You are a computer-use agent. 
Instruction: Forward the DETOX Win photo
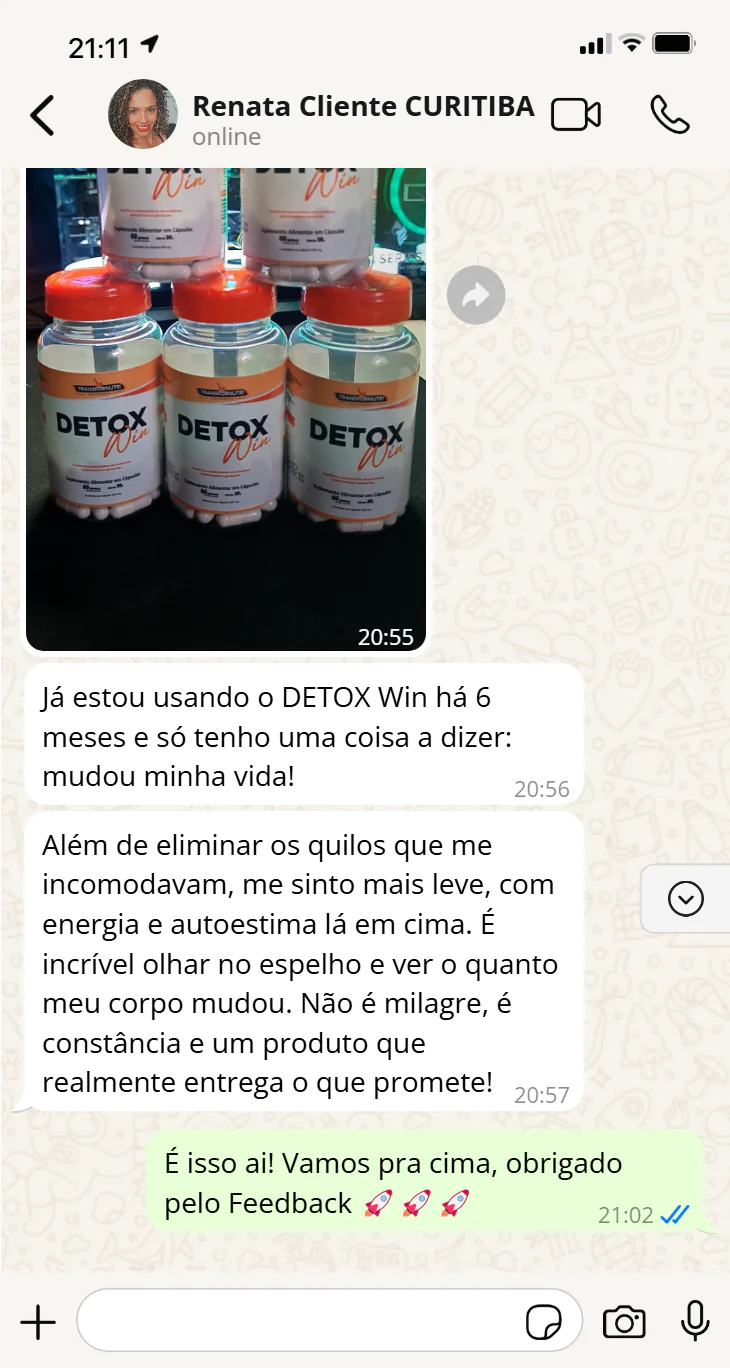point(476,295)
